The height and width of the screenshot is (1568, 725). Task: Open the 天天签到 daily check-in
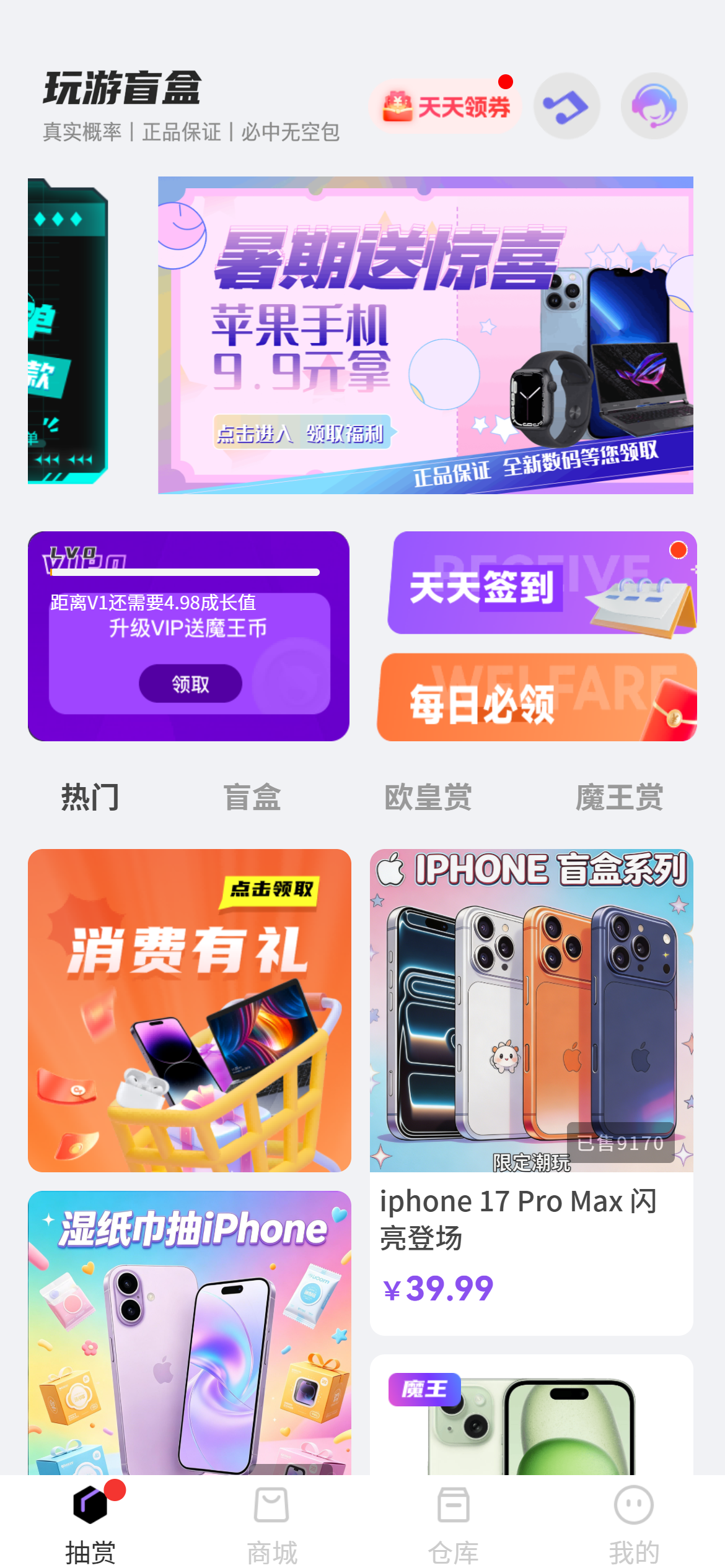[542, 583]
